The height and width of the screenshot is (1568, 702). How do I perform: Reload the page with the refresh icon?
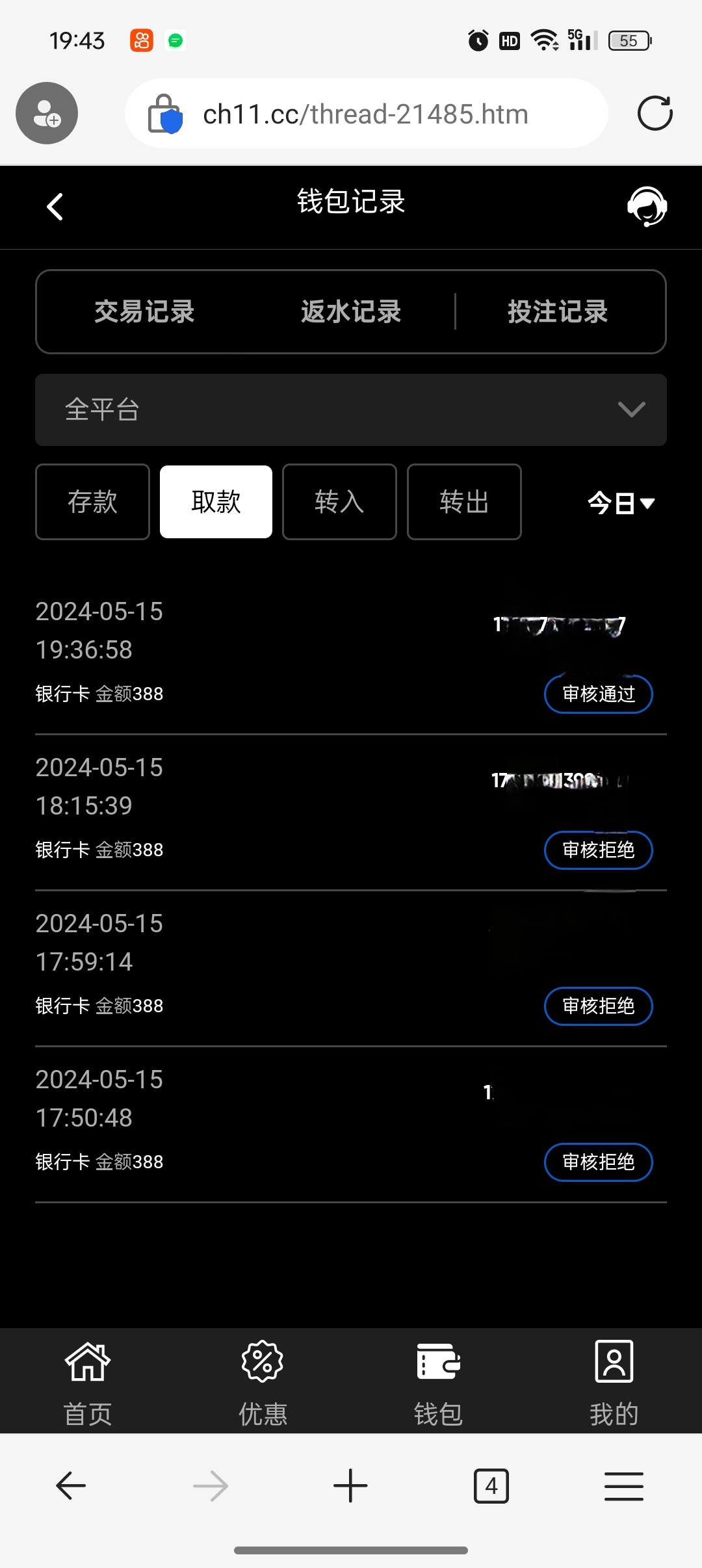pyautogui.click(x=655, y=114)
